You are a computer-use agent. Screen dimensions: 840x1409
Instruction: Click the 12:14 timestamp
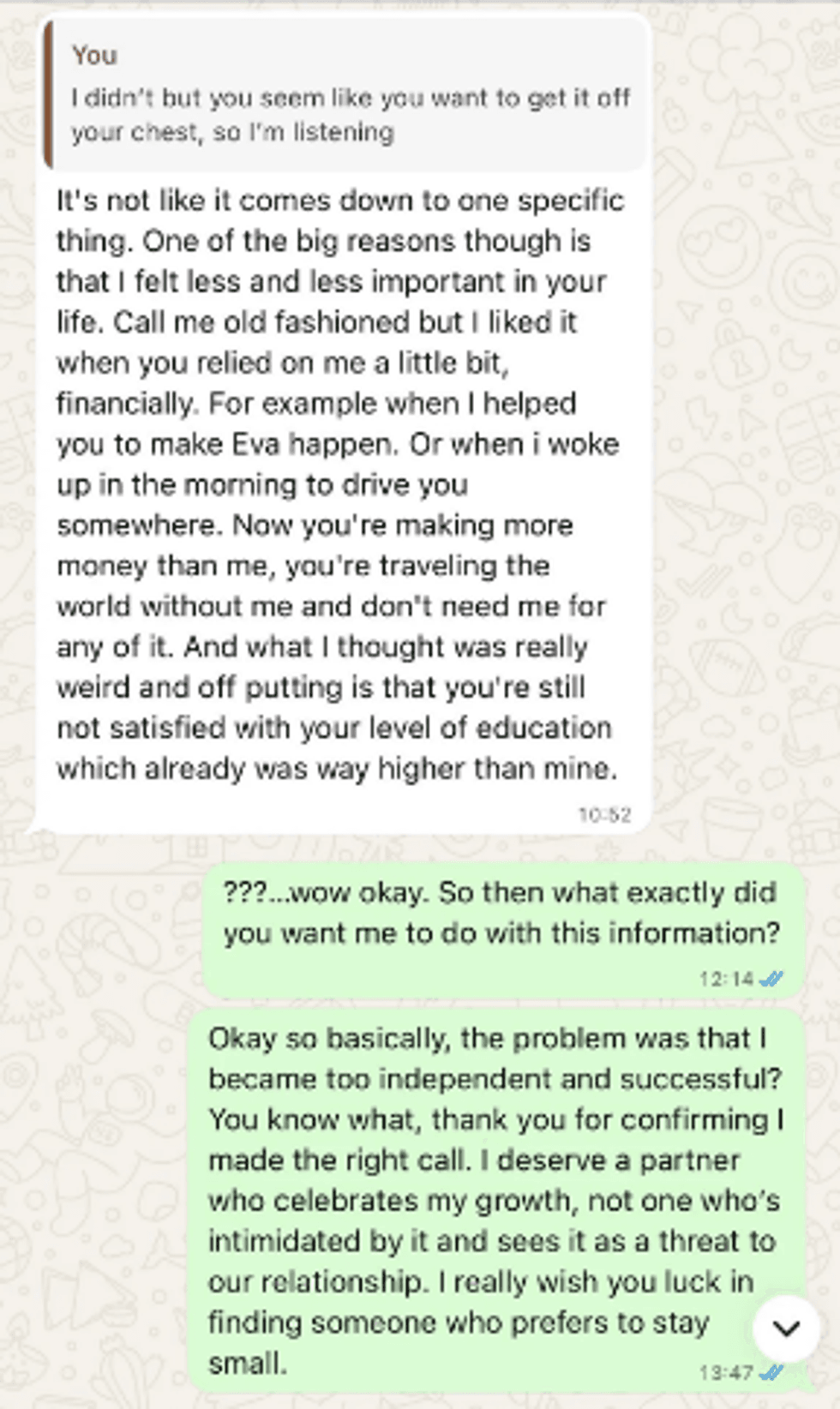point(725,975)
